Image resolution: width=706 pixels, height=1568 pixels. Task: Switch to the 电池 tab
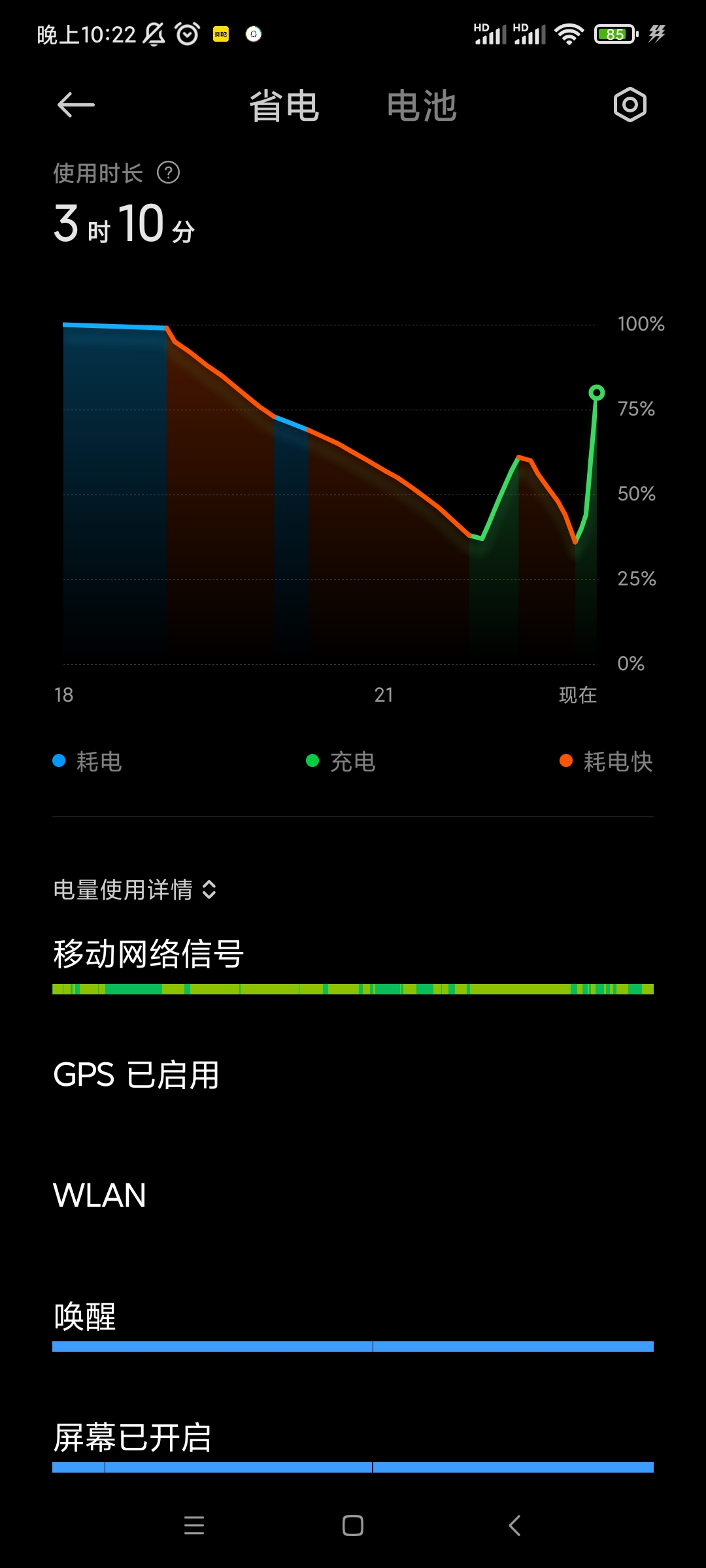tap(422, 106)
